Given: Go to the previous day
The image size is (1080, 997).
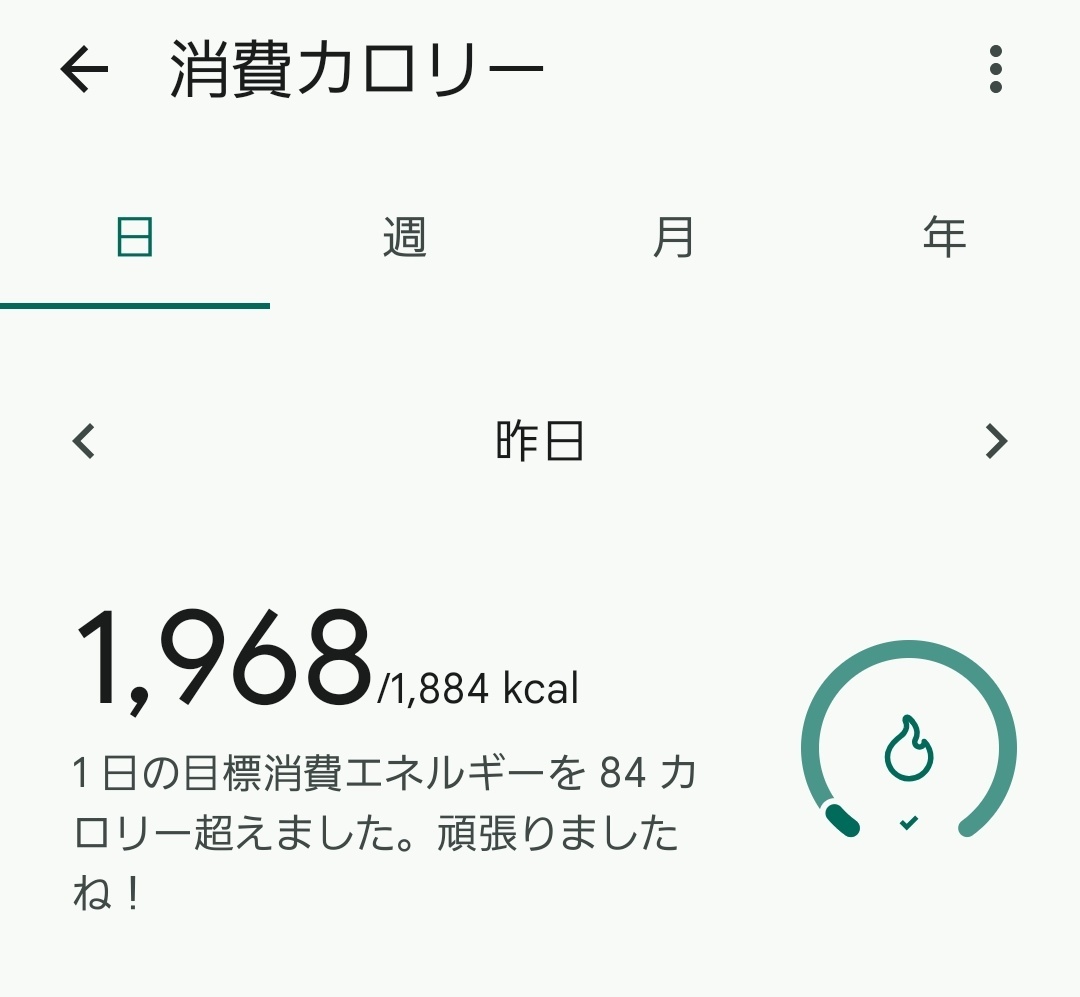Looking at the screenshot, I should (x=85, y=441).
